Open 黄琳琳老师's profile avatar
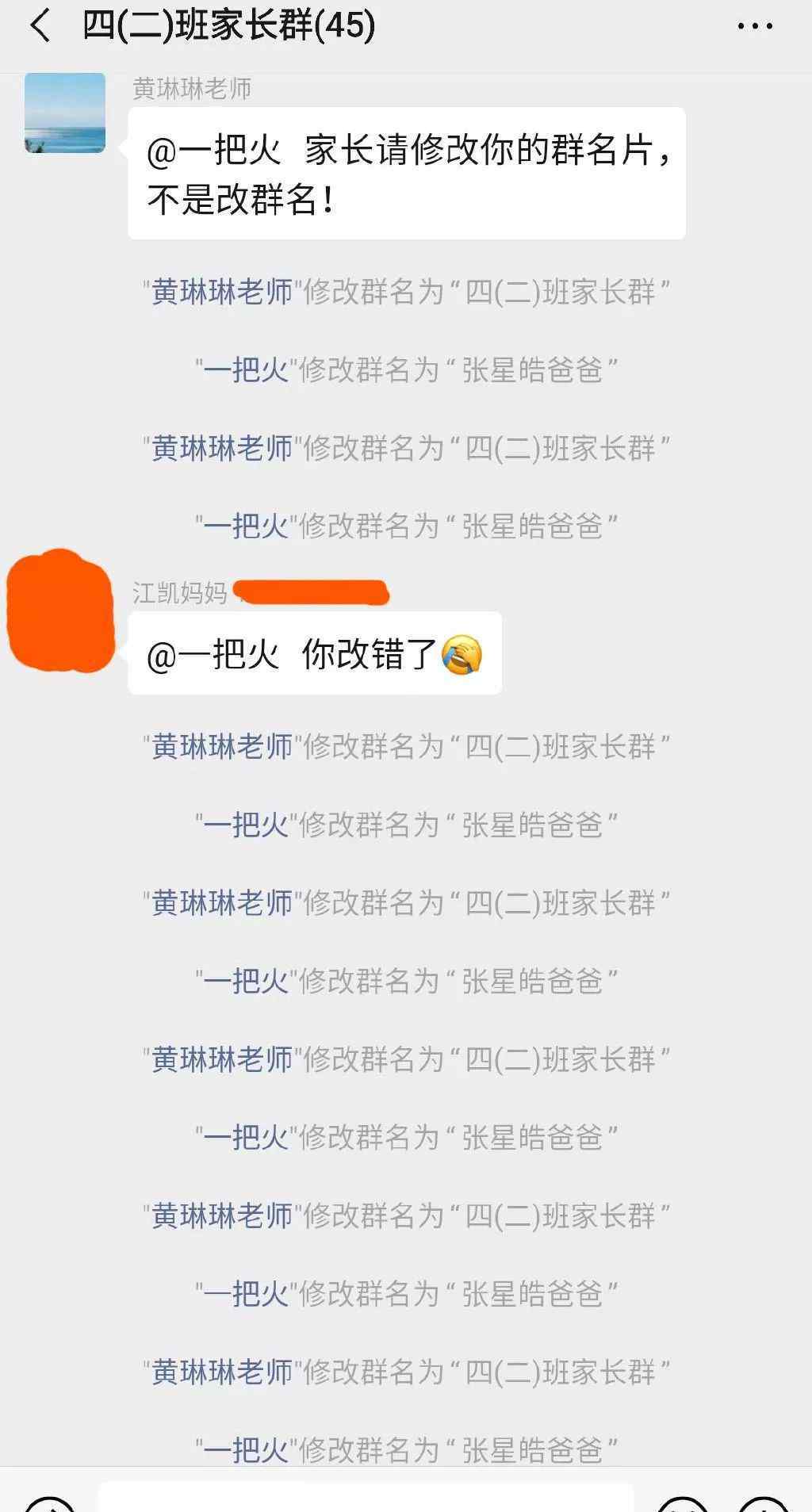This screenshot has height=1512, width=812. tap(65, 113)
